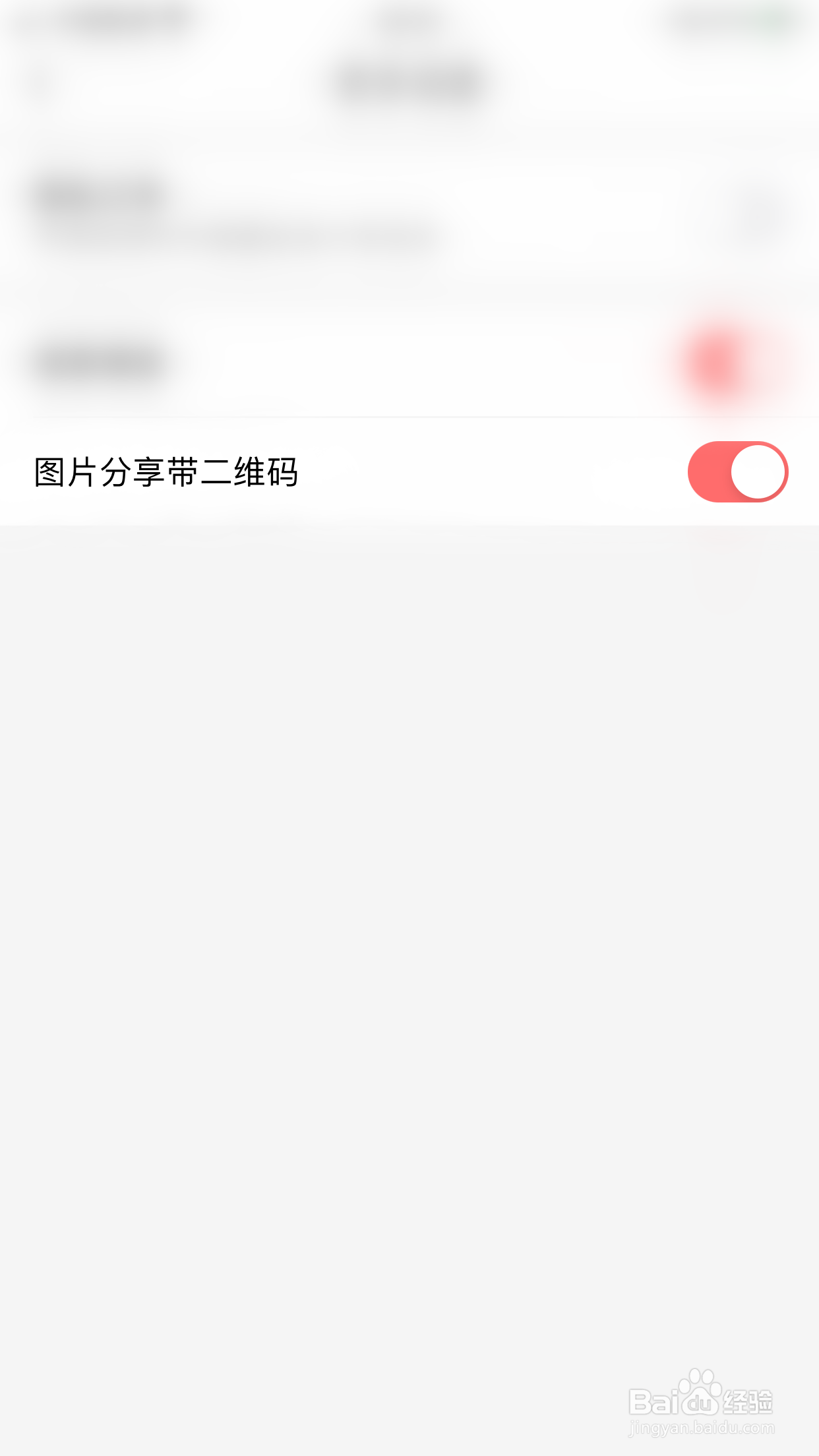Click the 图片分享带二维码 label text

[167, 471]
